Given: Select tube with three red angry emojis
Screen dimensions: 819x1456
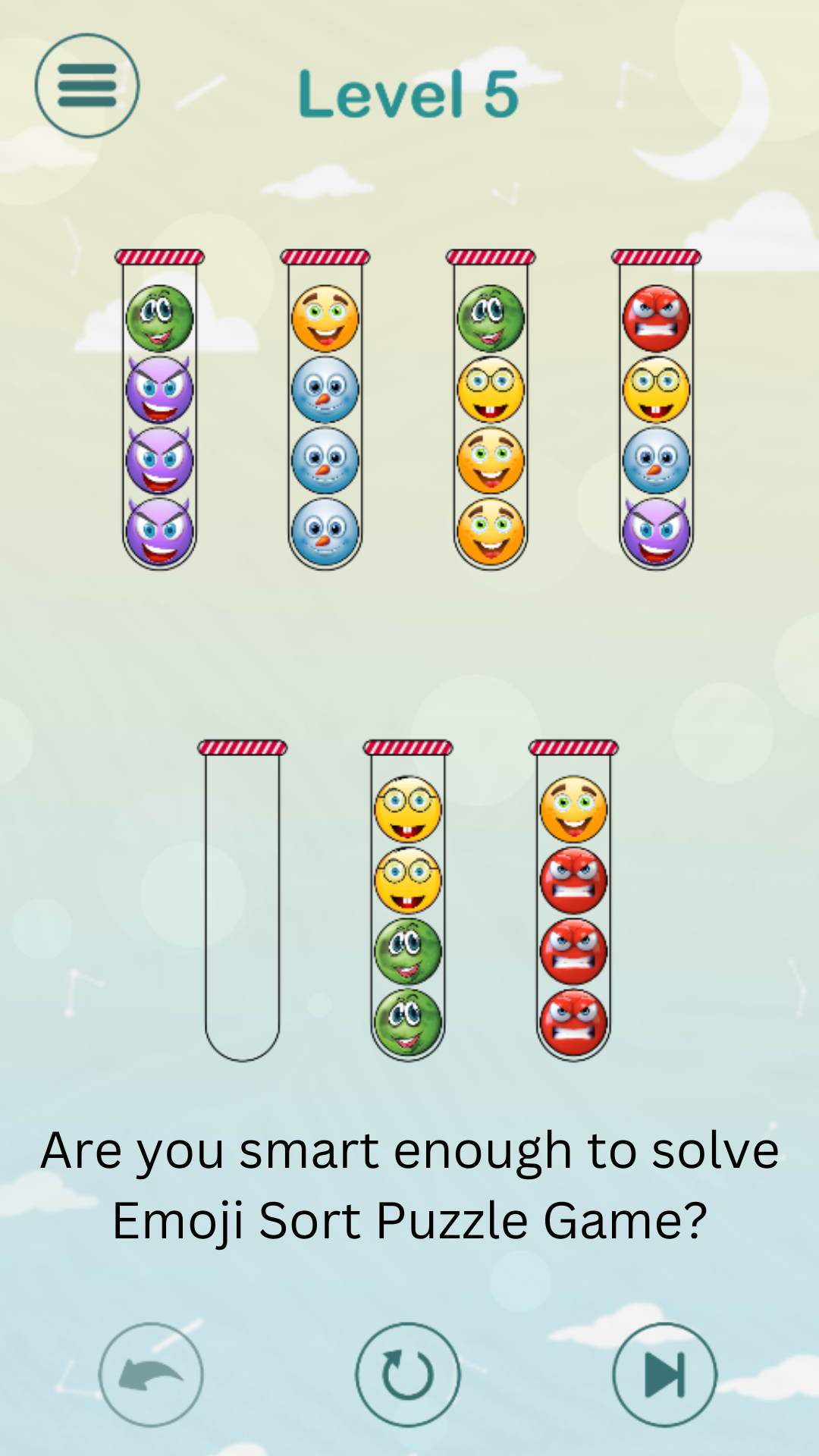Looking at the screenshot, I should (x=574, y=902).
